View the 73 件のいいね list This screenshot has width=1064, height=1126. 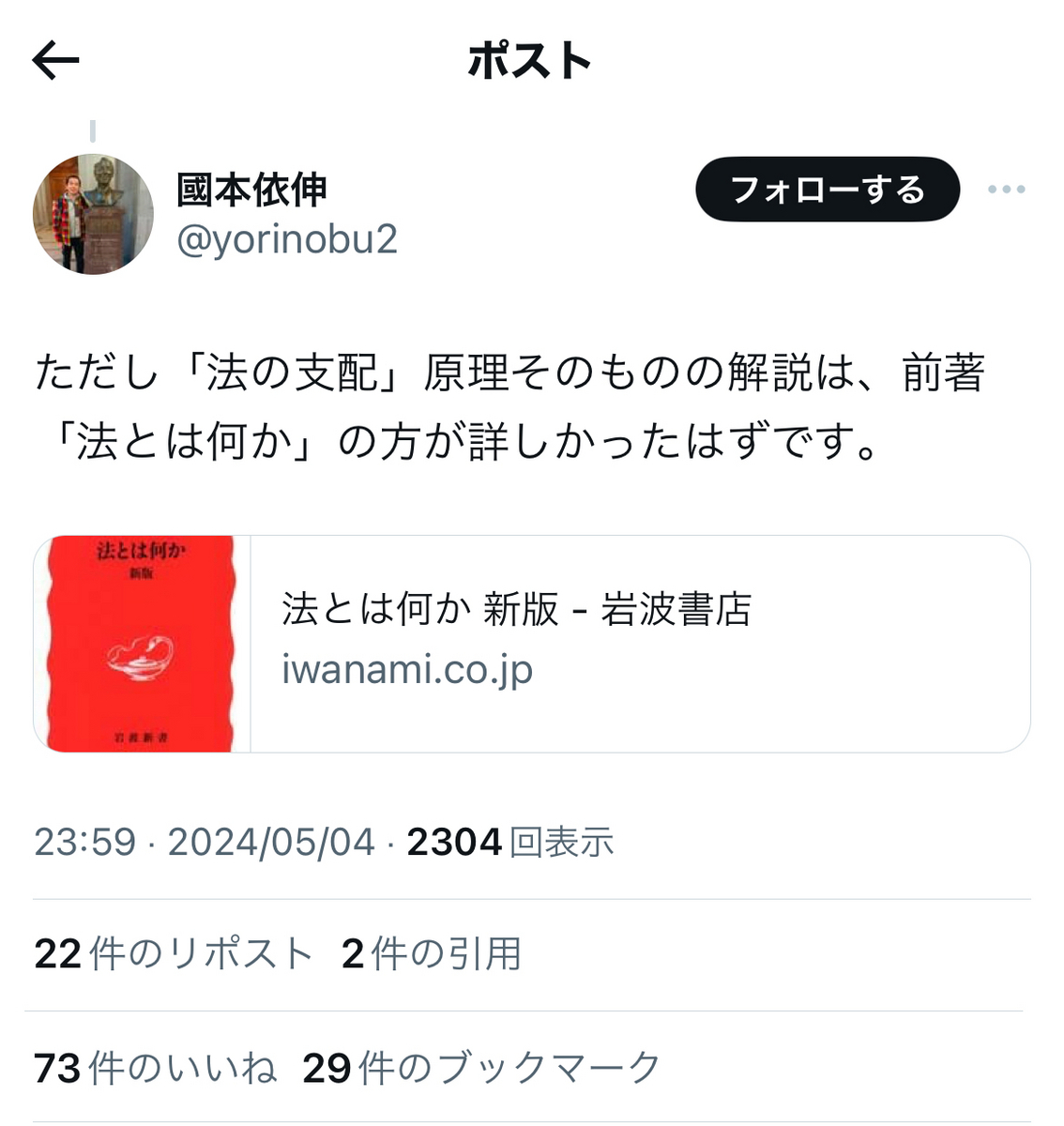point(156,1068)
